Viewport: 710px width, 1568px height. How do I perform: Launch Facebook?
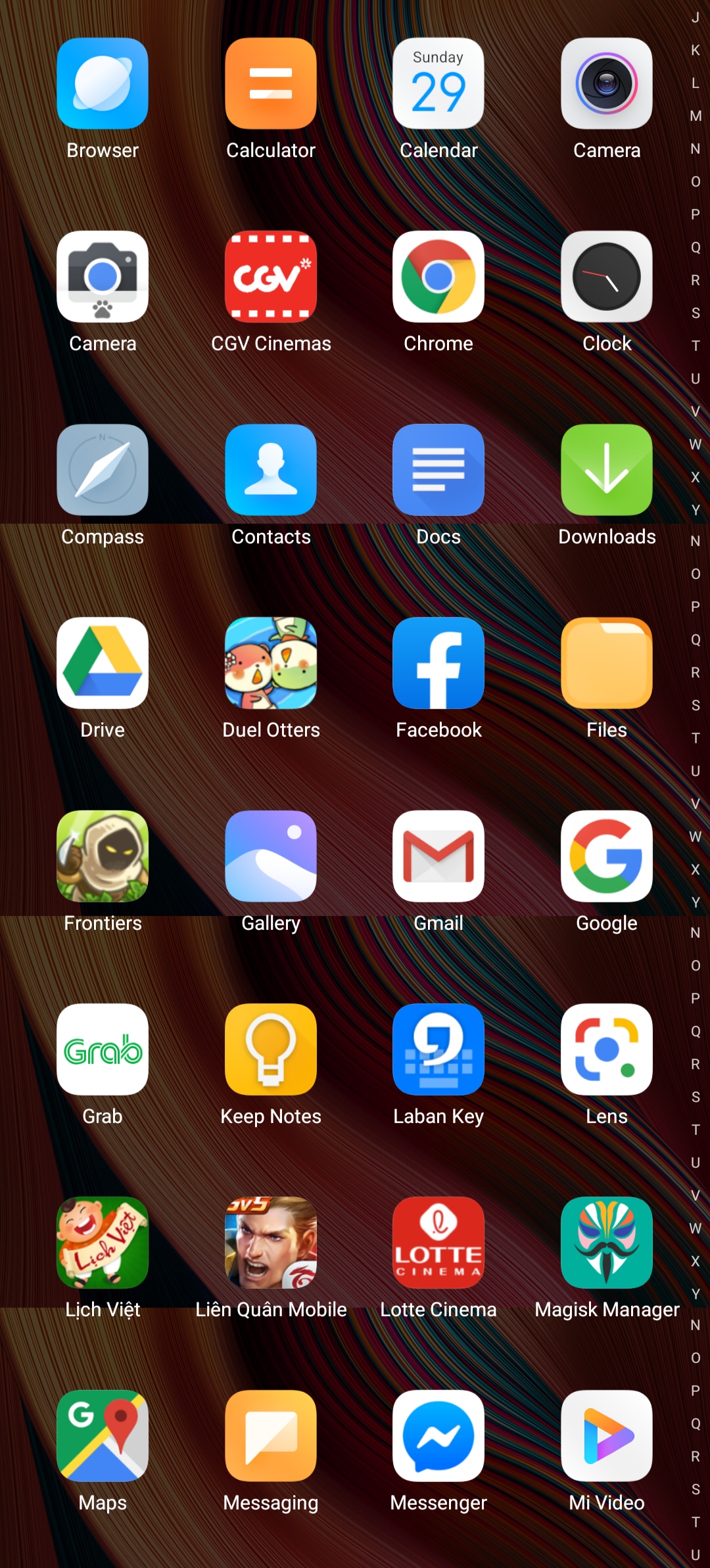click(x=438, y=663)
